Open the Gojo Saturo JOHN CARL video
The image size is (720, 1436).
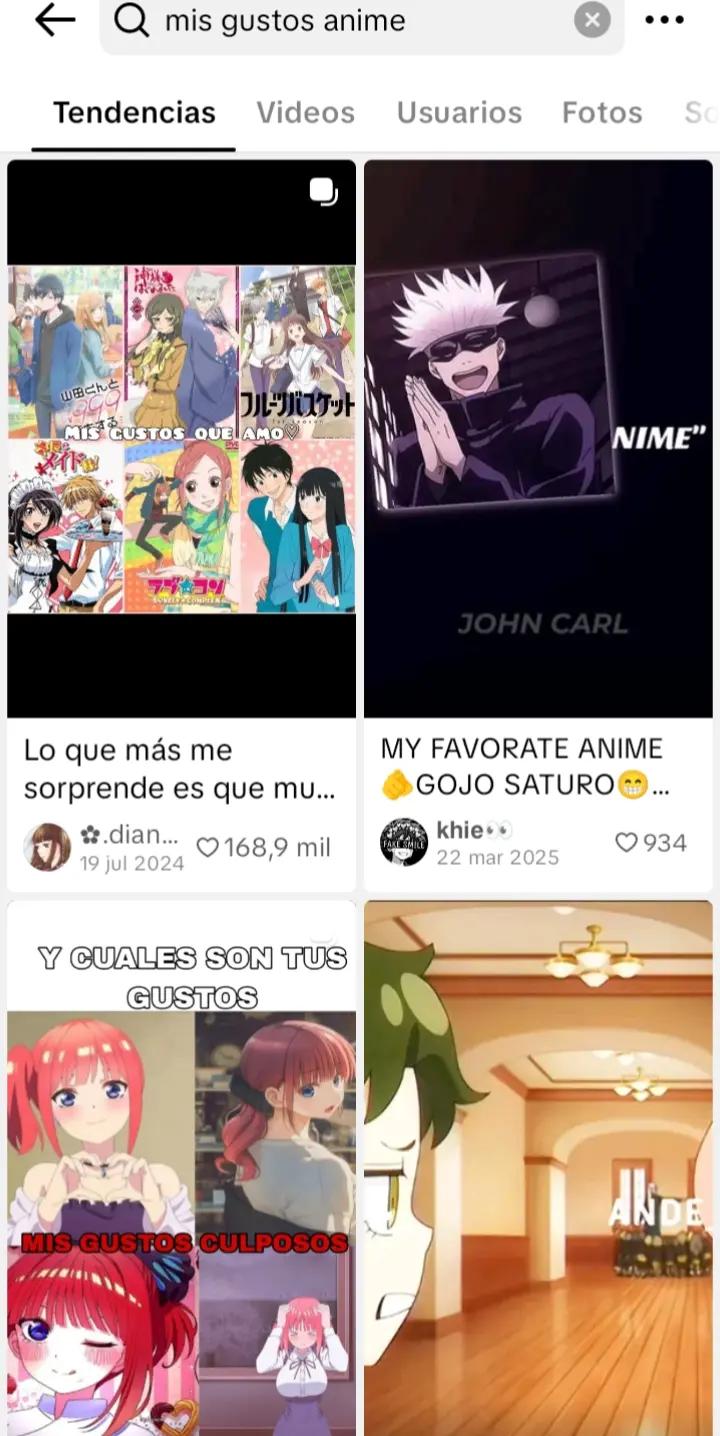538,439
